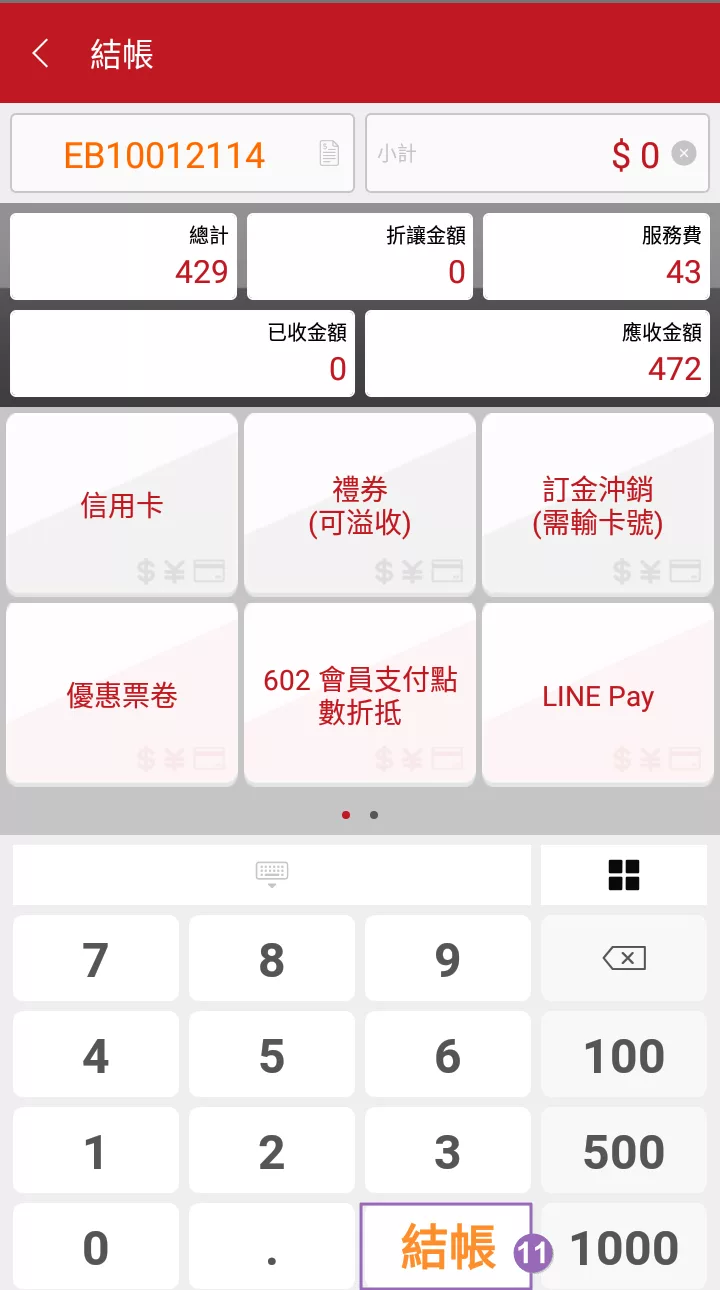Tap the 小計 amount input field
The image size is (720, 1290).
point(537,153)
